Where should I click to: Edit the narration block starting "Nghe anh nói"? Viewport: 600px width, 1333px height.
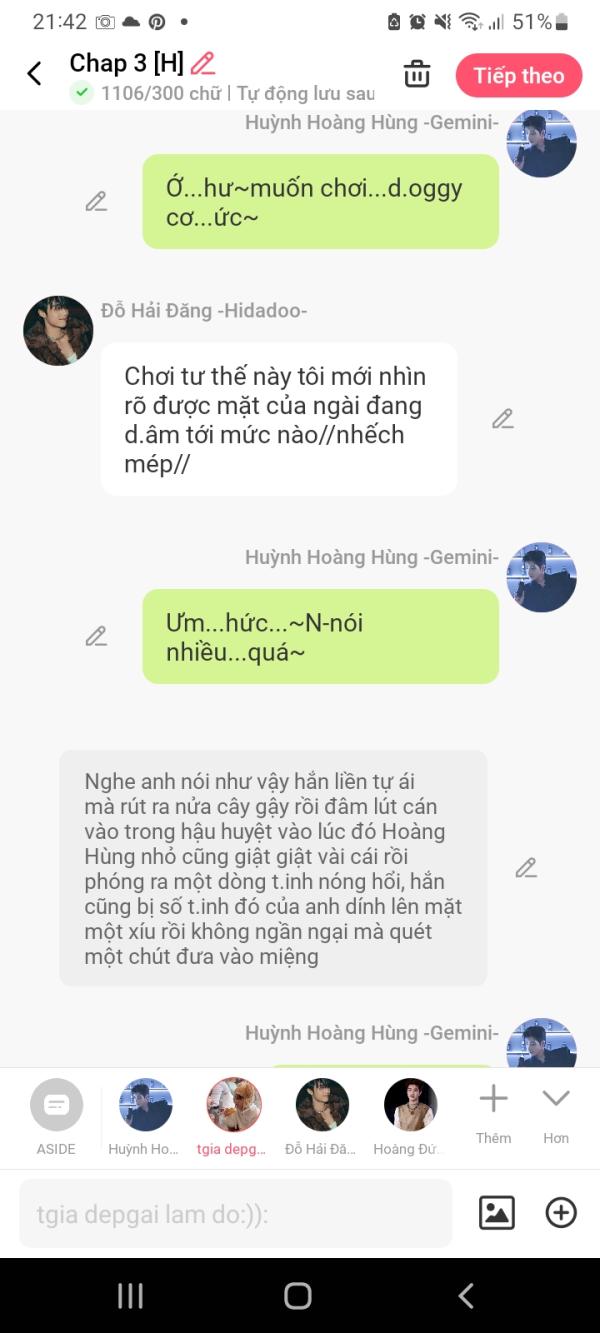pos(526,868)
